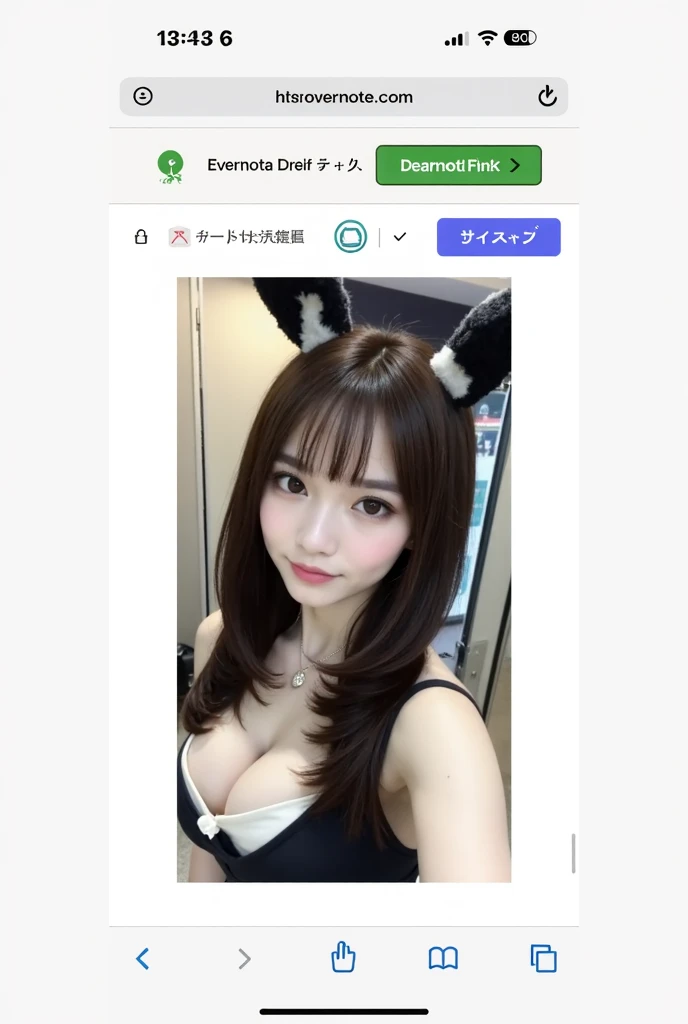Tap the blue サイスャプ button
This screenshot has height=1024, width=688.
pos(498,237)
